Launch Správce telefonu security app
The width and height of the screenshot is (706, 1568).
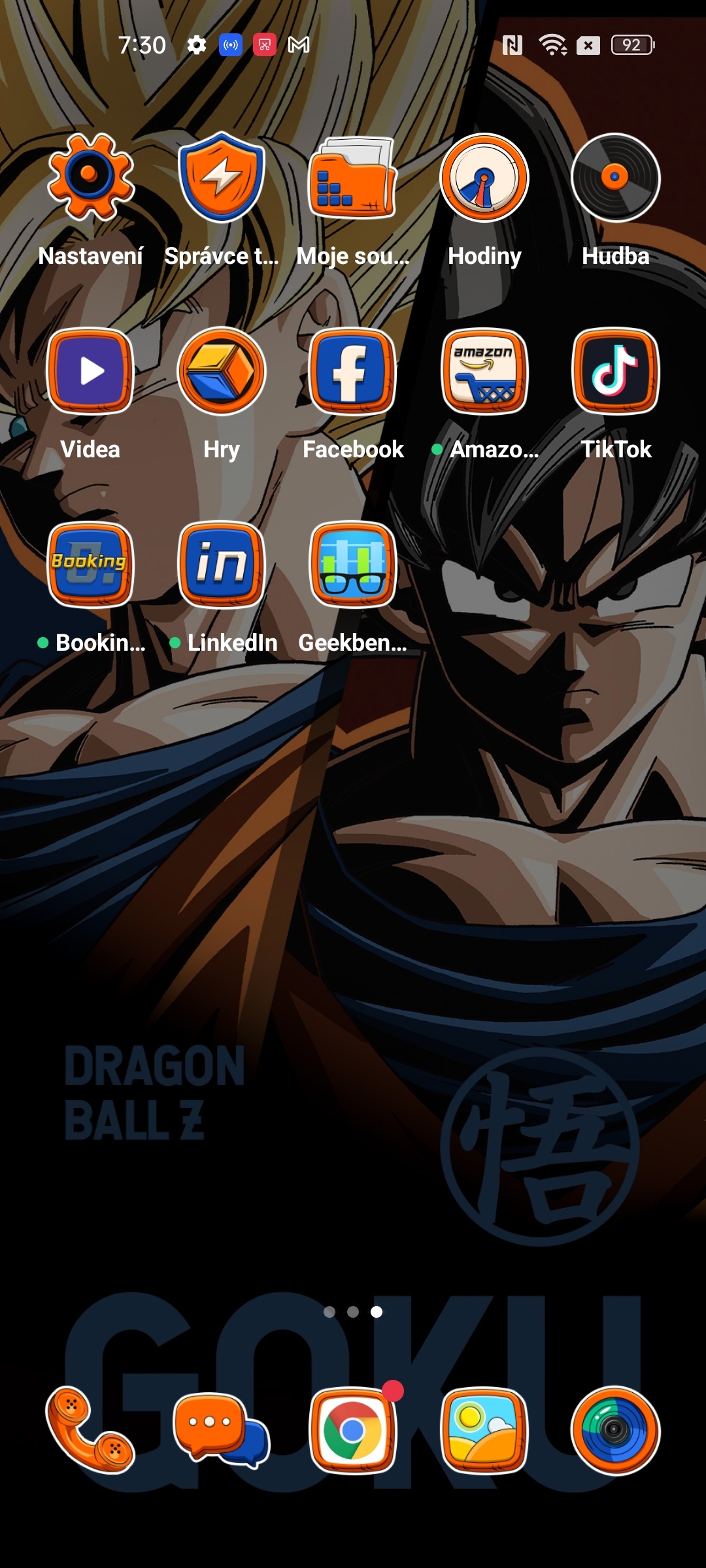click(x=222, y=178)
